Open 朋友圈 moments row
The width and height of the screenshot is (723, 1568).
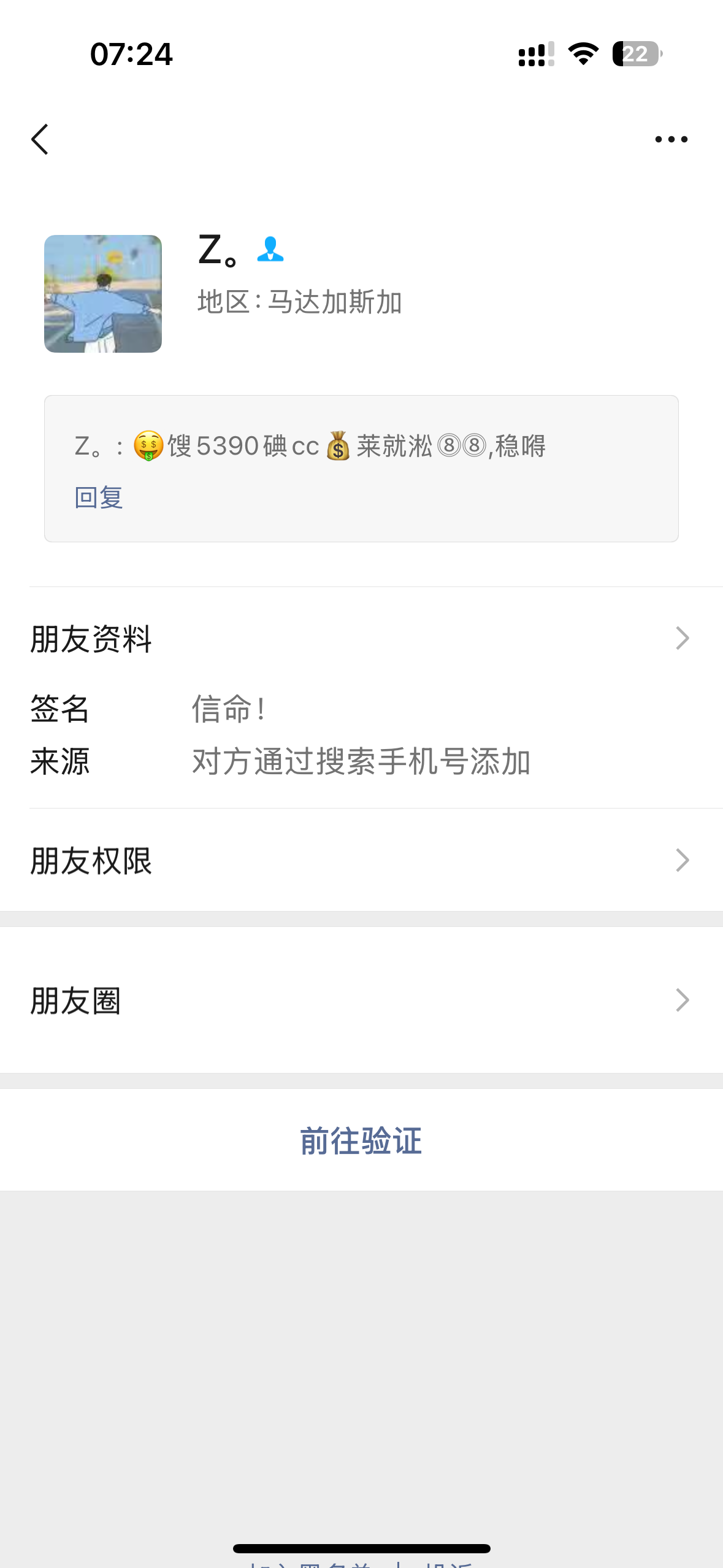click(361, 1001)
